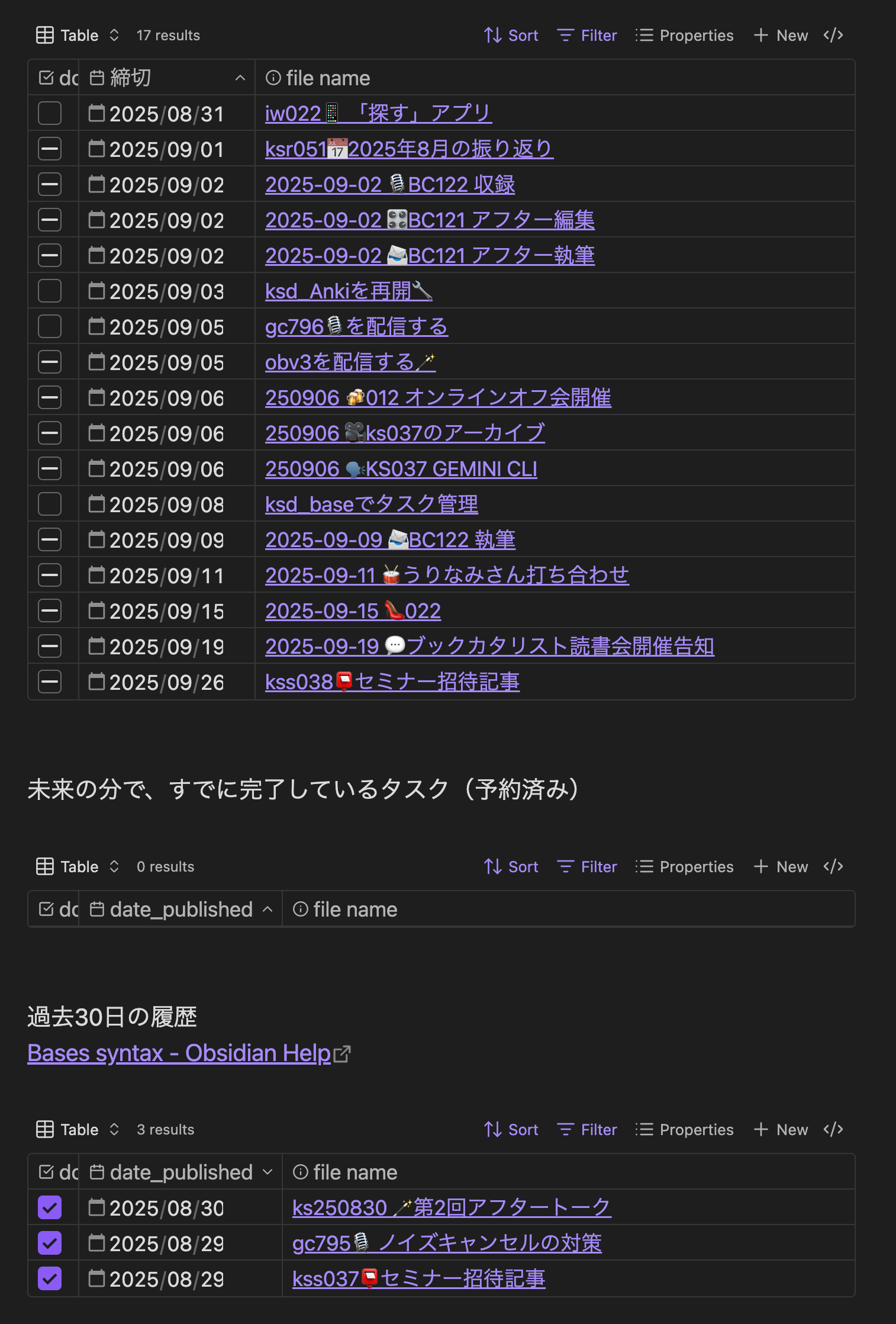Open the note gc795 ノイズキャンセルの対策
Screen dimensions: 896x1324
(x=447, y=1243)
